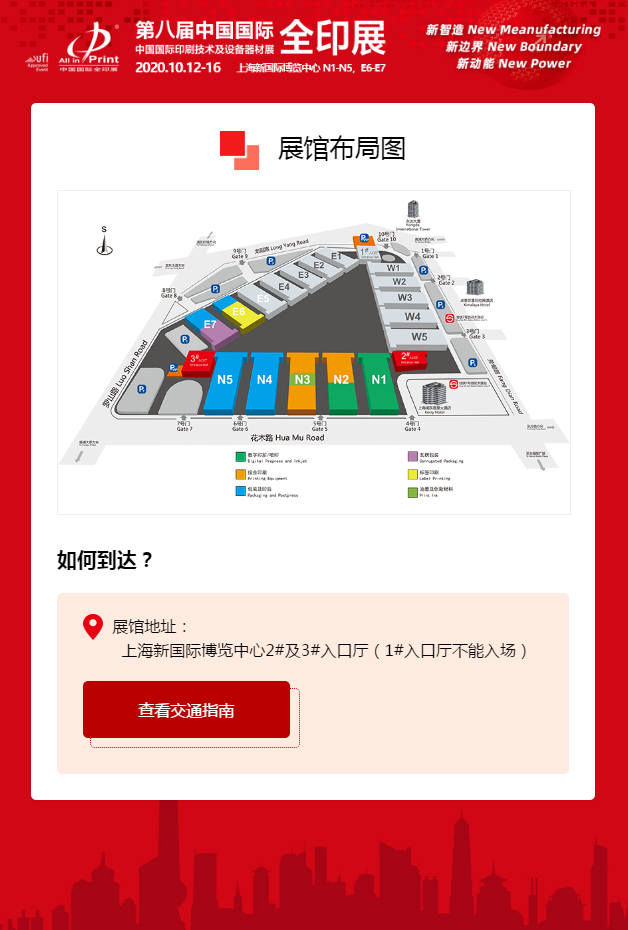
Task: Open the exhibition hall layout map image
Action: tap(313, 352)
